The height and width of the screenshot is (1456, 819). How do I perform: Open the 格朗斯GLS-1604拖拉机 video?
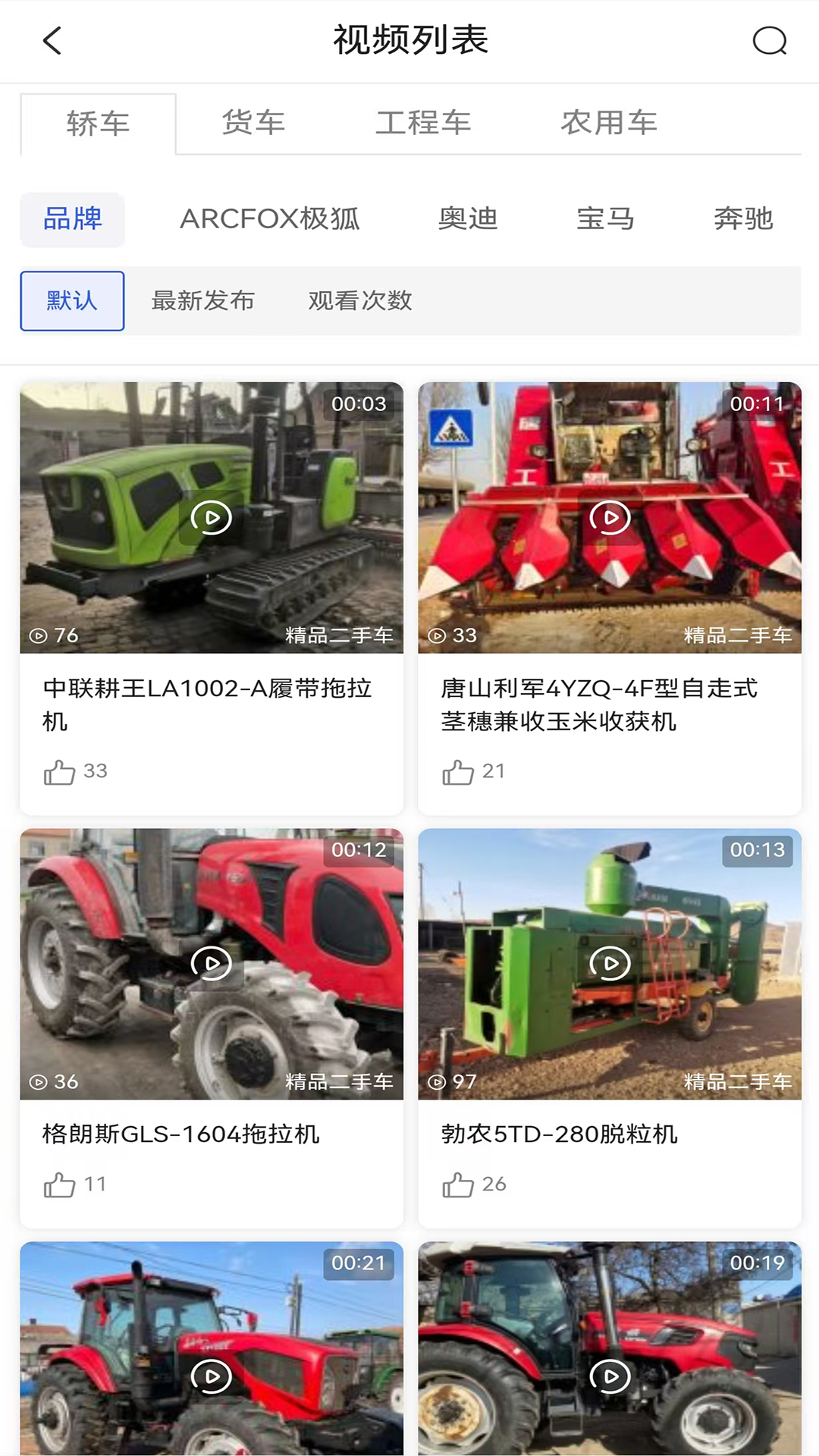(212, 963)
